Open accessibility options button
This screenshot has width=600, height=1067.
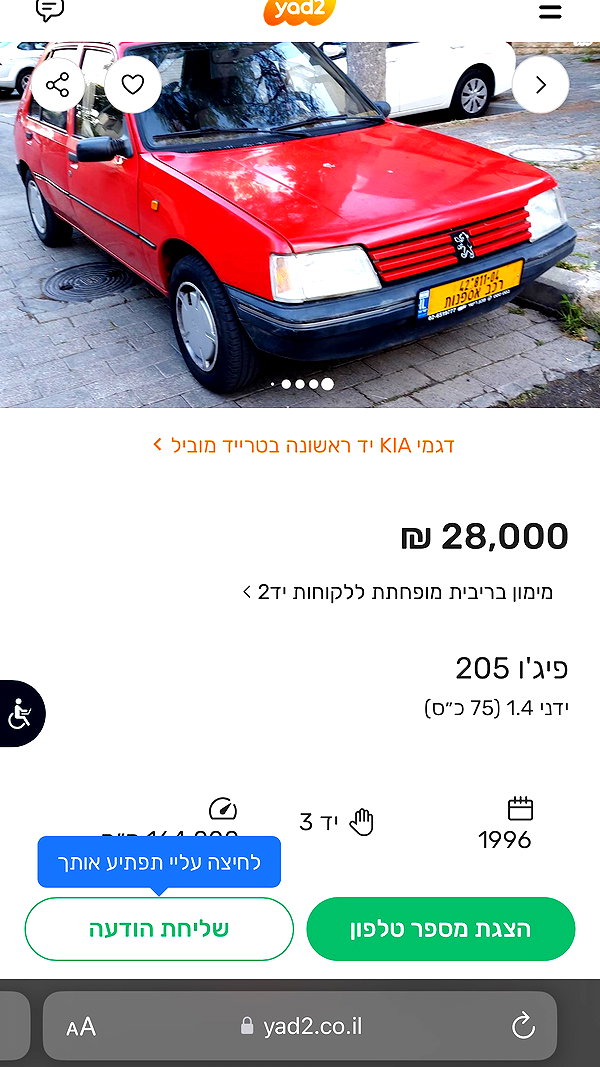[20, 714]
